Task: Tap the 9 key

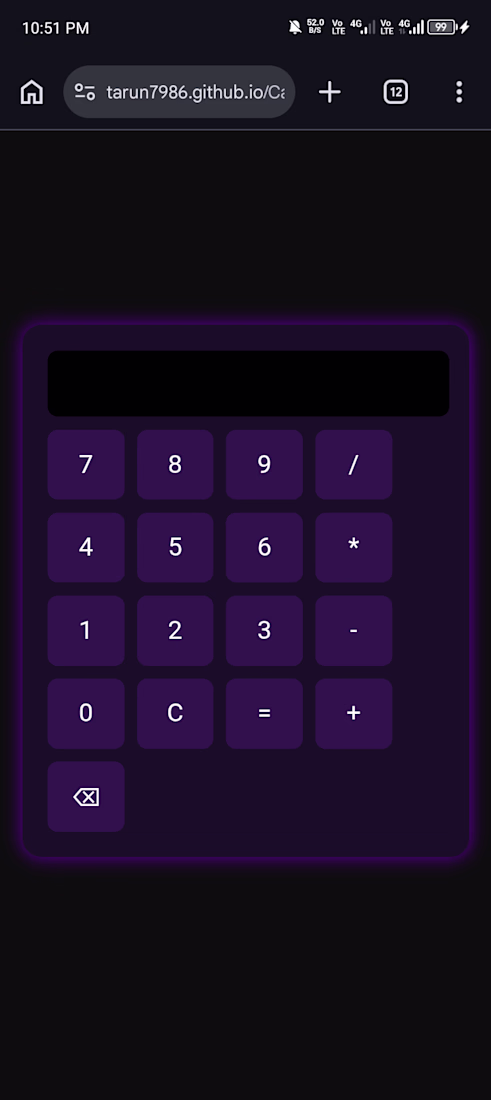Action: (x=264, y=464)
